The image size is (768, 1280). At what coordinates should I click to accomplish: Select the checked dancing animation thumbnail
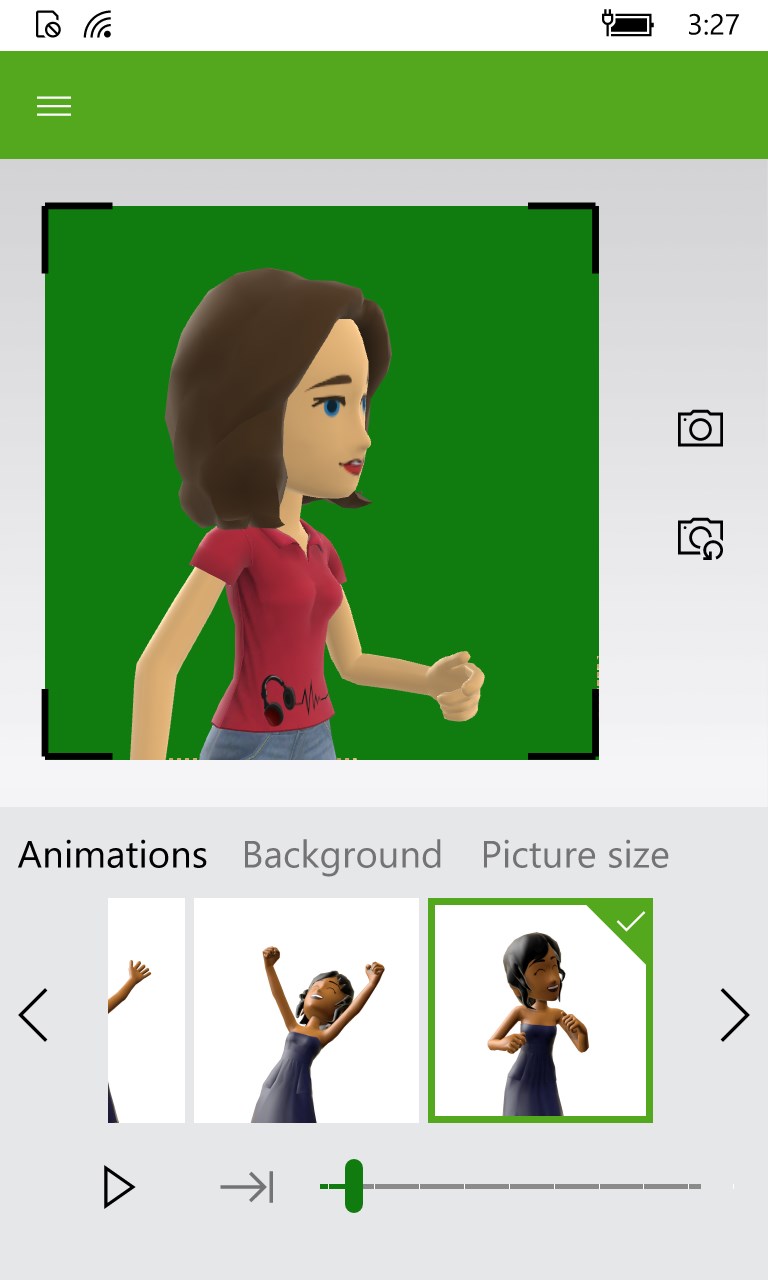click(540, 1010)
